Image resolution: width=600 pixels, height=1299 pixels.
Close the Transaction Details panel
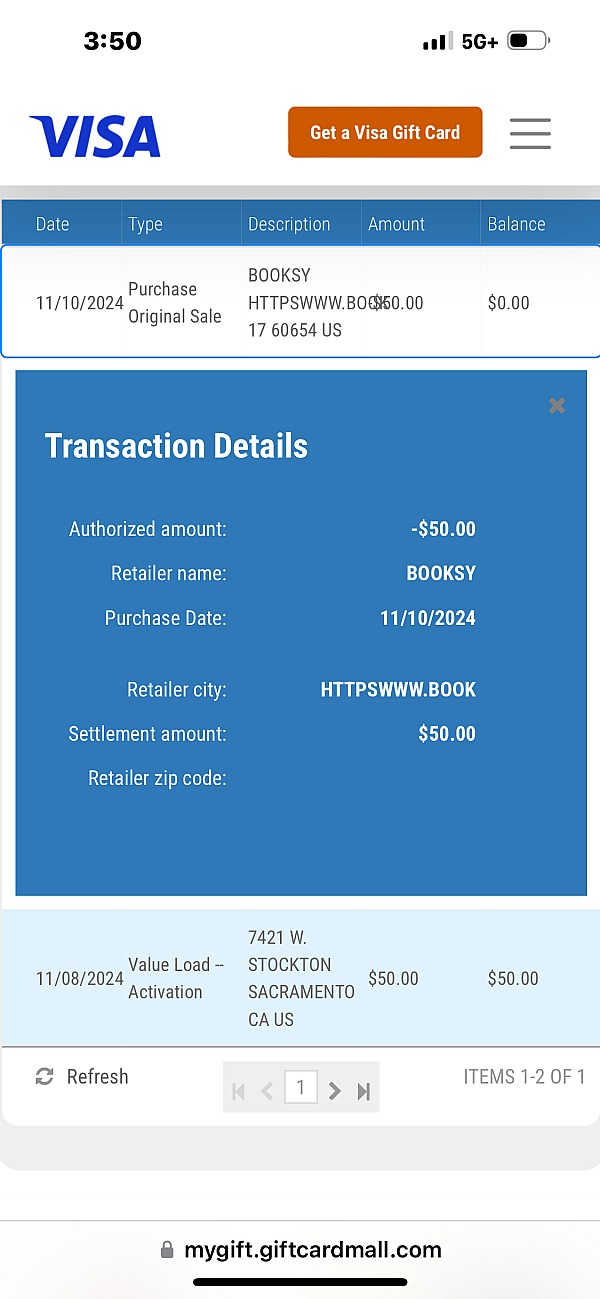557,405
